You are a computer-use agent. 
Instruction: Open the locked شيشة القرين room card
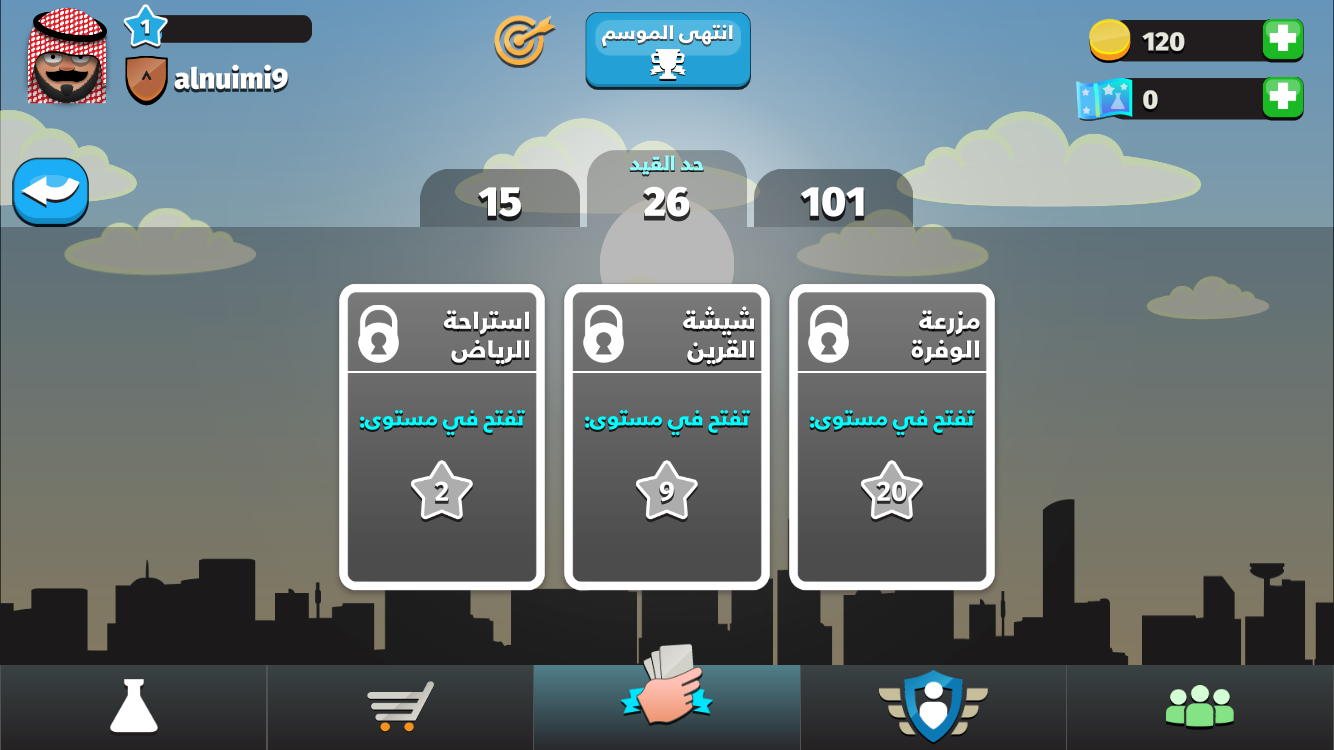coord(667,437)
